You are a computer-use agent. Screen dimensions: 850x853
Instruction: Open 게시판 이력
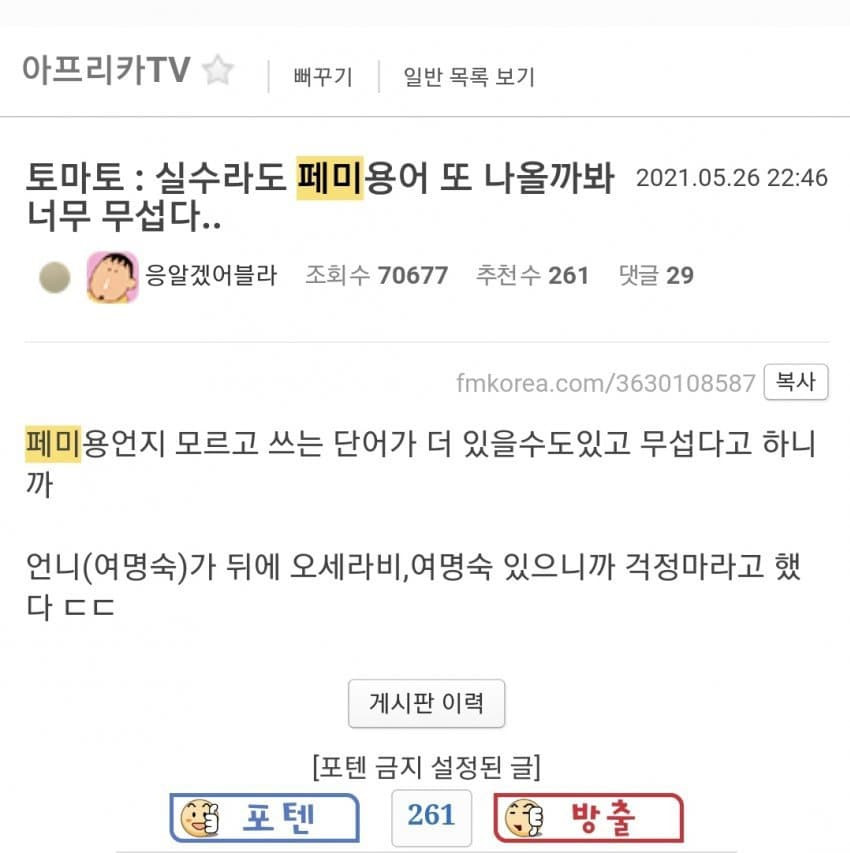(426, 703)
